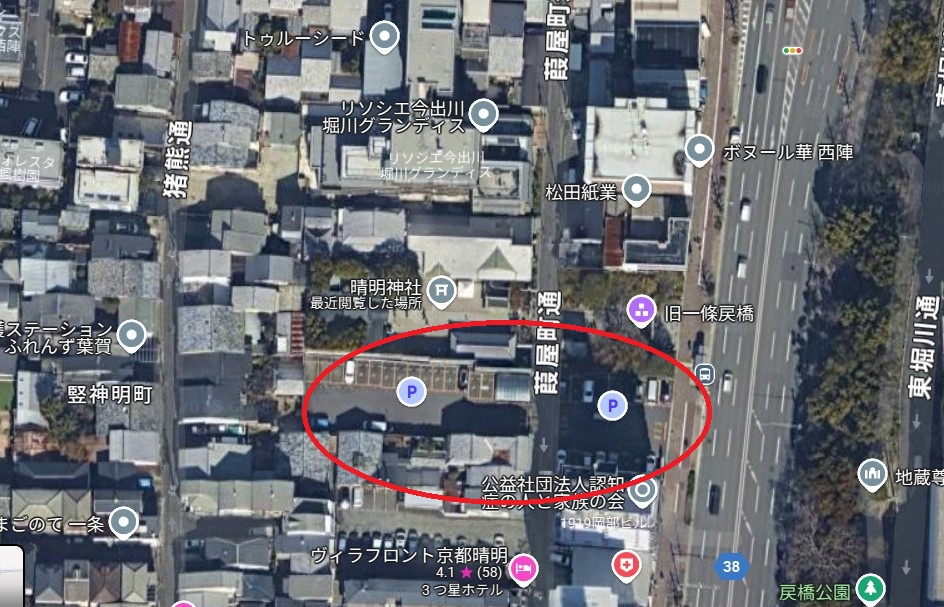The width and height of the screenshot is (944, 607).
Task: Tap the ふれんず葉賀 station pin
Action: click(x=132, y=334)
